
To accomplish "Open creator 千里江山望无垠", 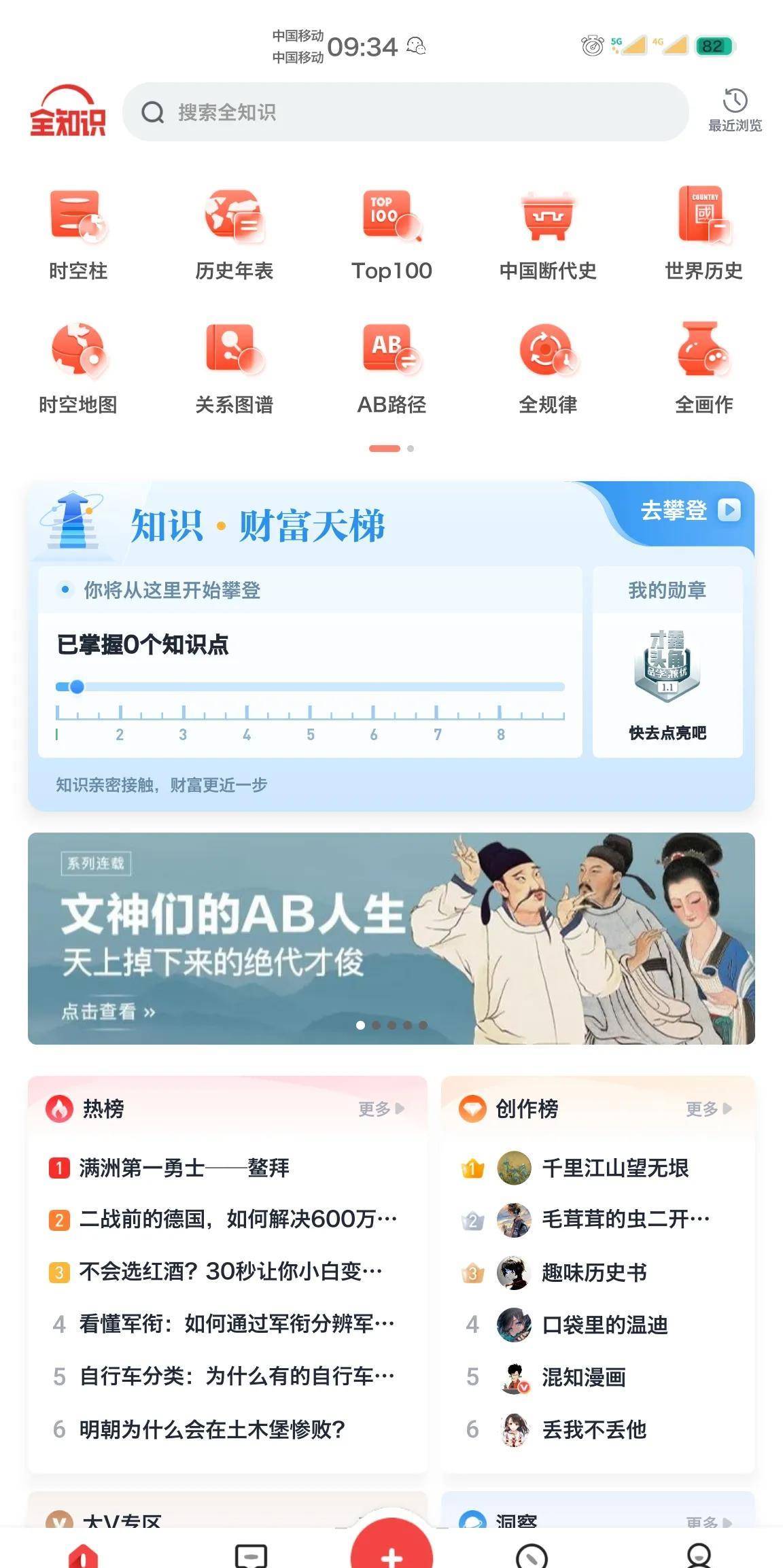I will tap(614, 1168).
